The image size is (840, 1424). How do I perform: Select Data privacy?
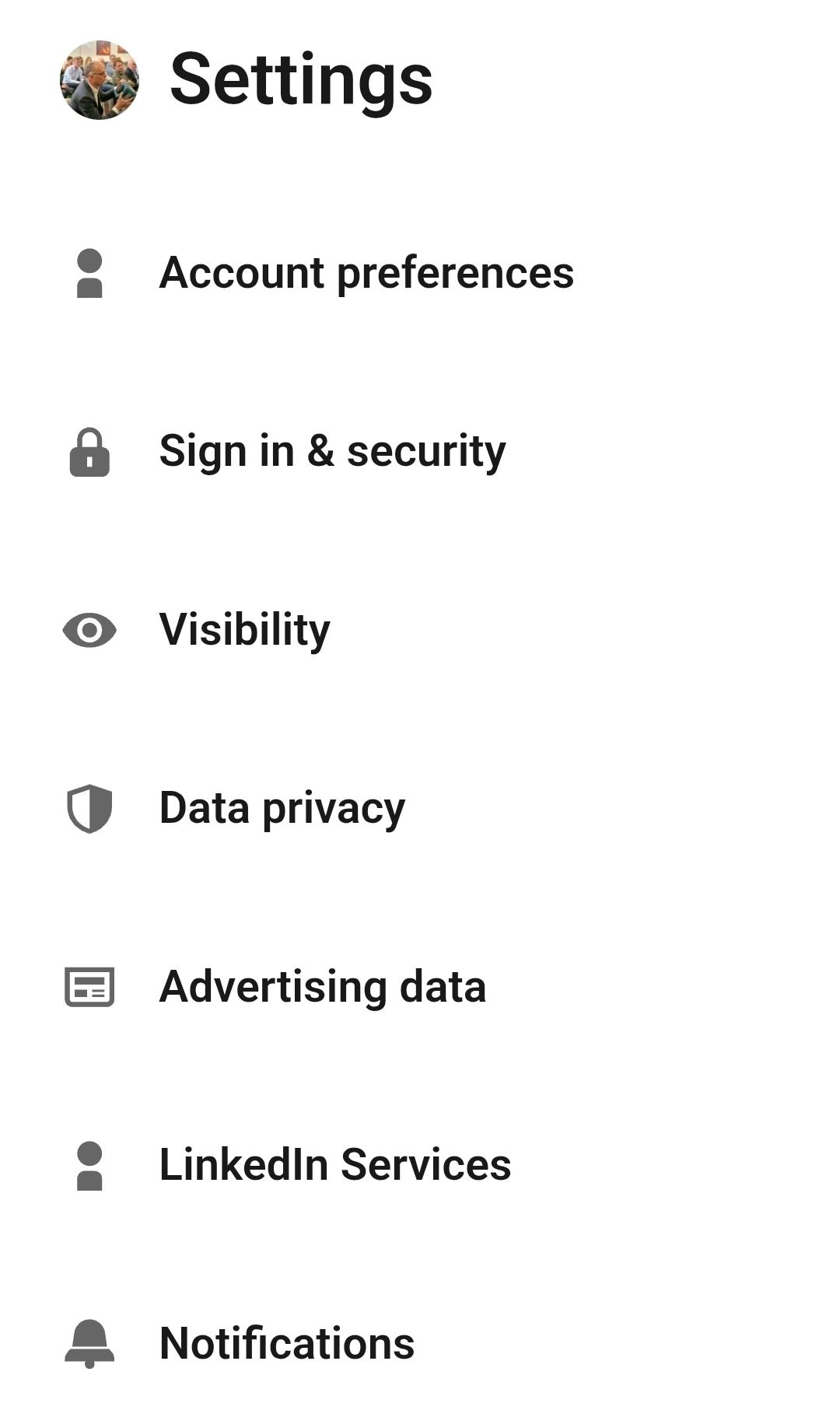coord(282,808)
